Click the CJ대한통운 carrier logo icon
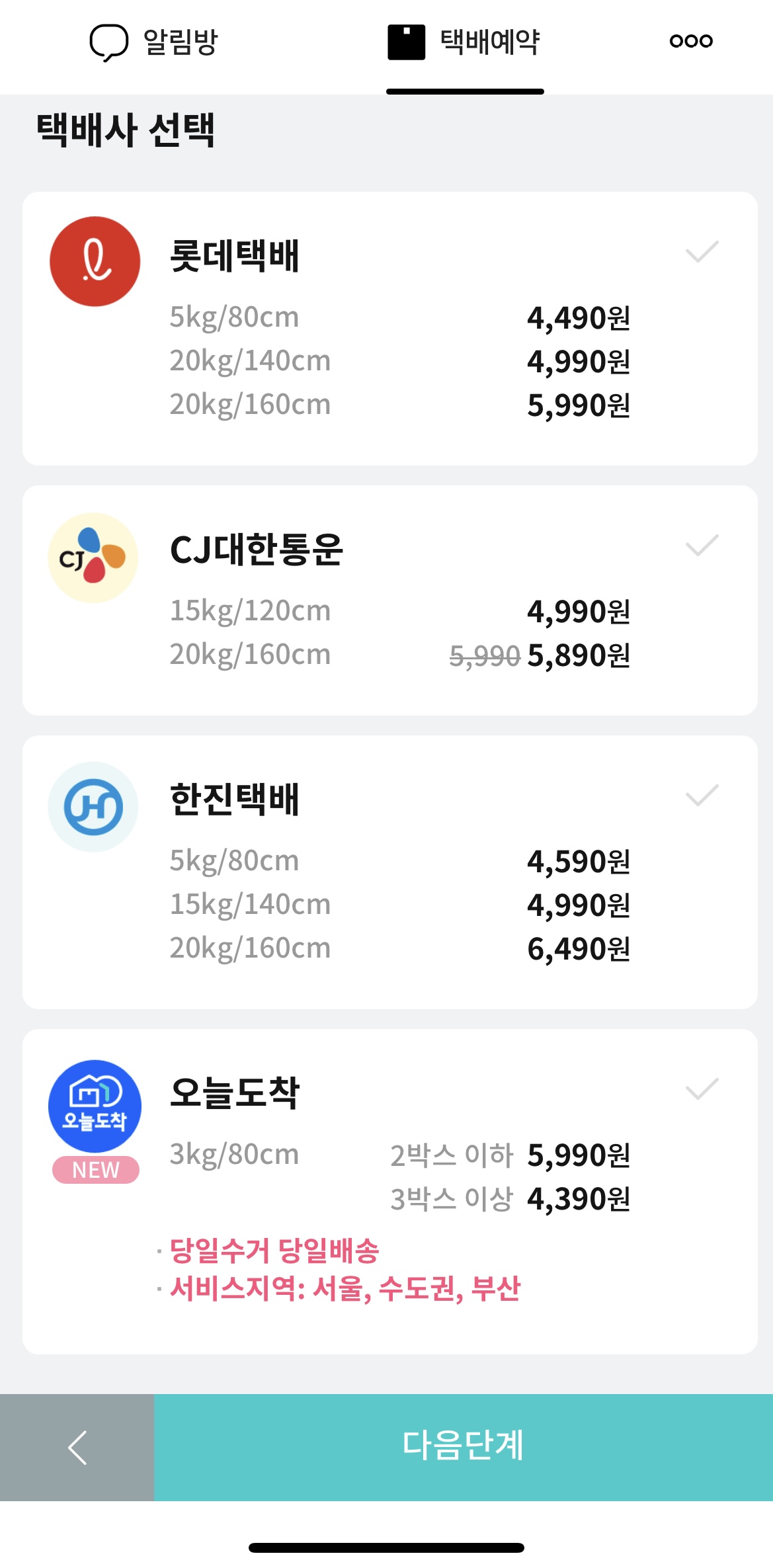The width and height of the screenshot is (773, 1568). pos(95,554)
